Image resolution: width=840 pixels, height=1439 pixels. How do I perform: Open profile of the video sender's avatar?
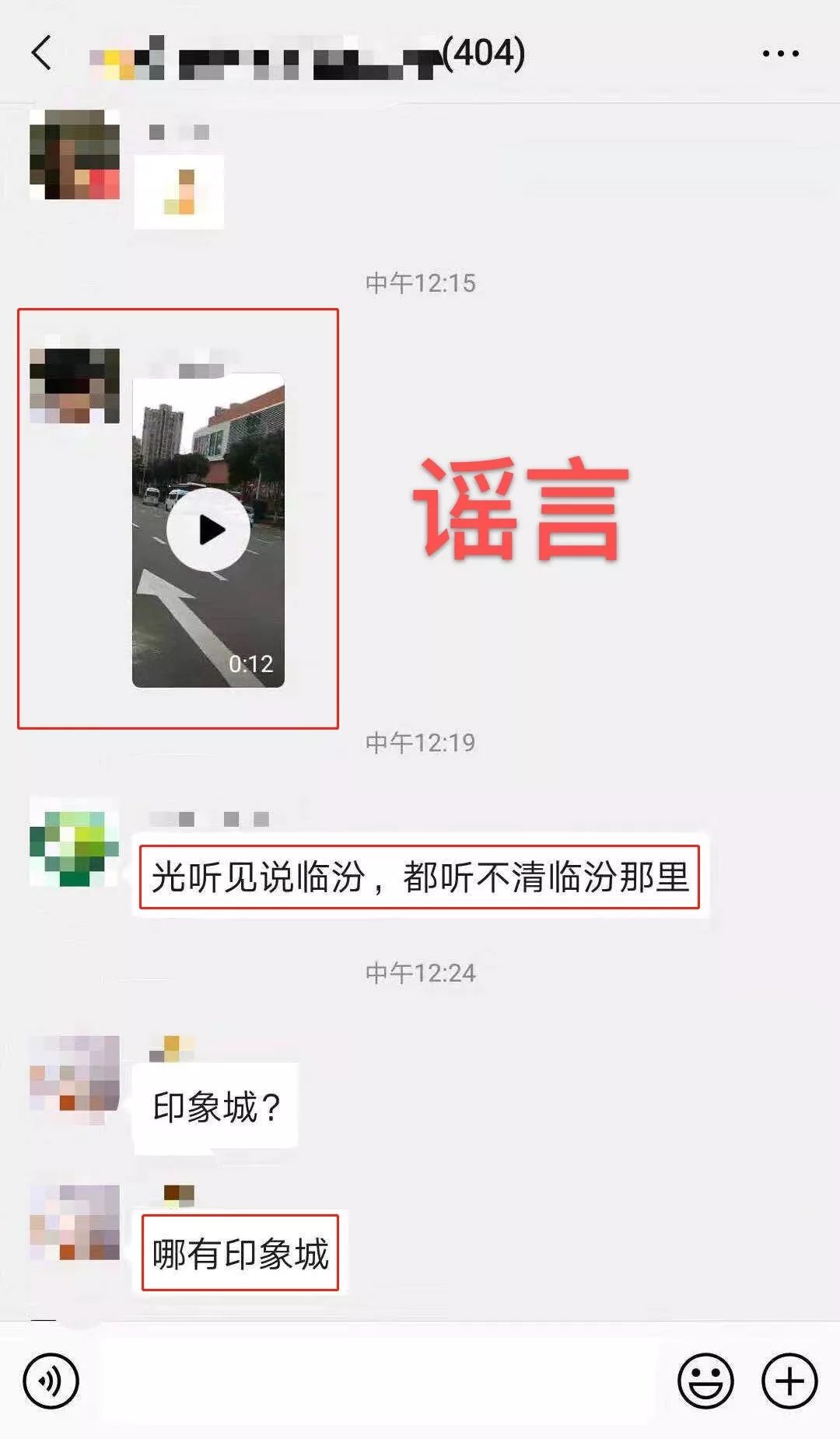point(75,385)
